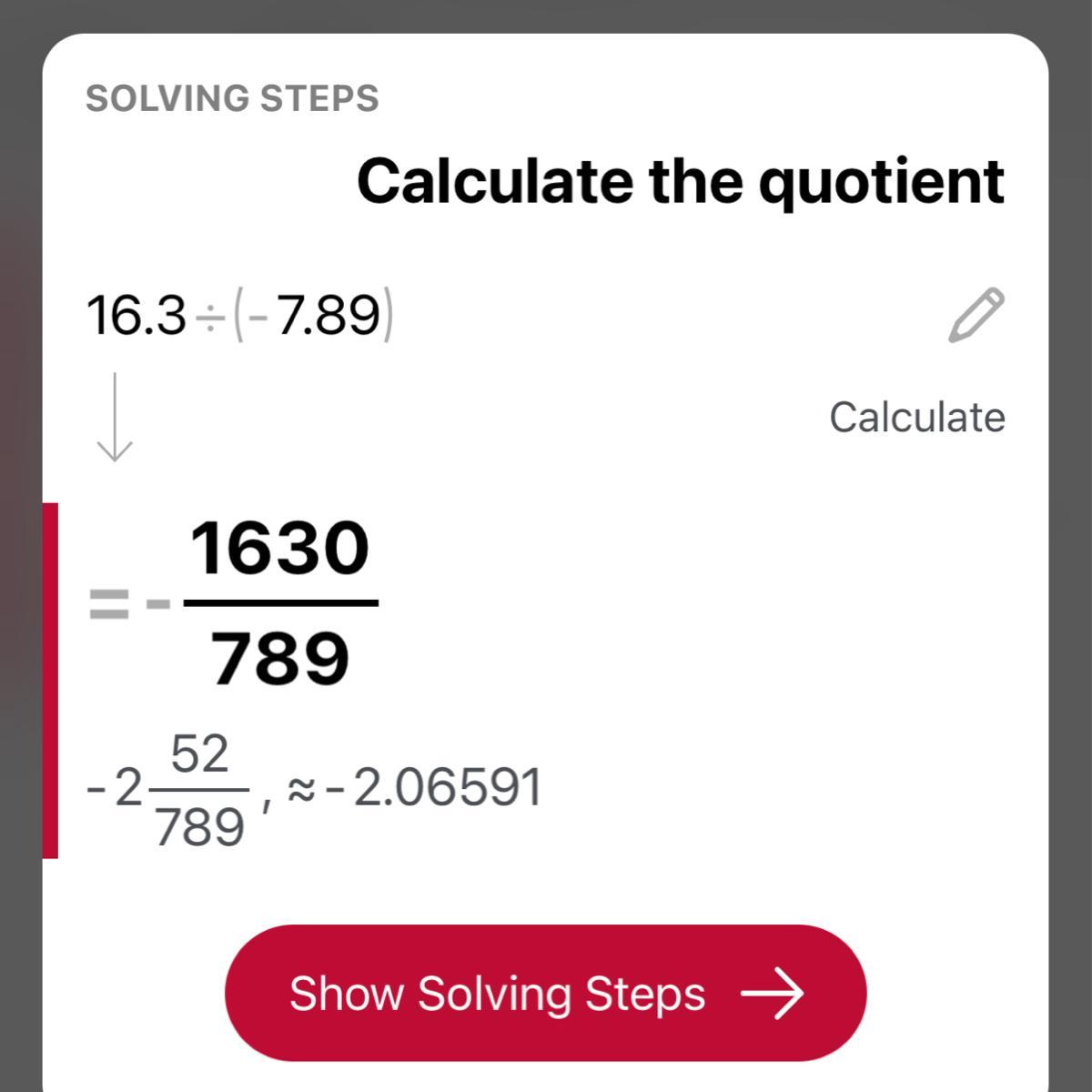Viewport: 1092px width, 1092px height.
Task: Tap the Show Solving Steps button
Action: point(545,993)
